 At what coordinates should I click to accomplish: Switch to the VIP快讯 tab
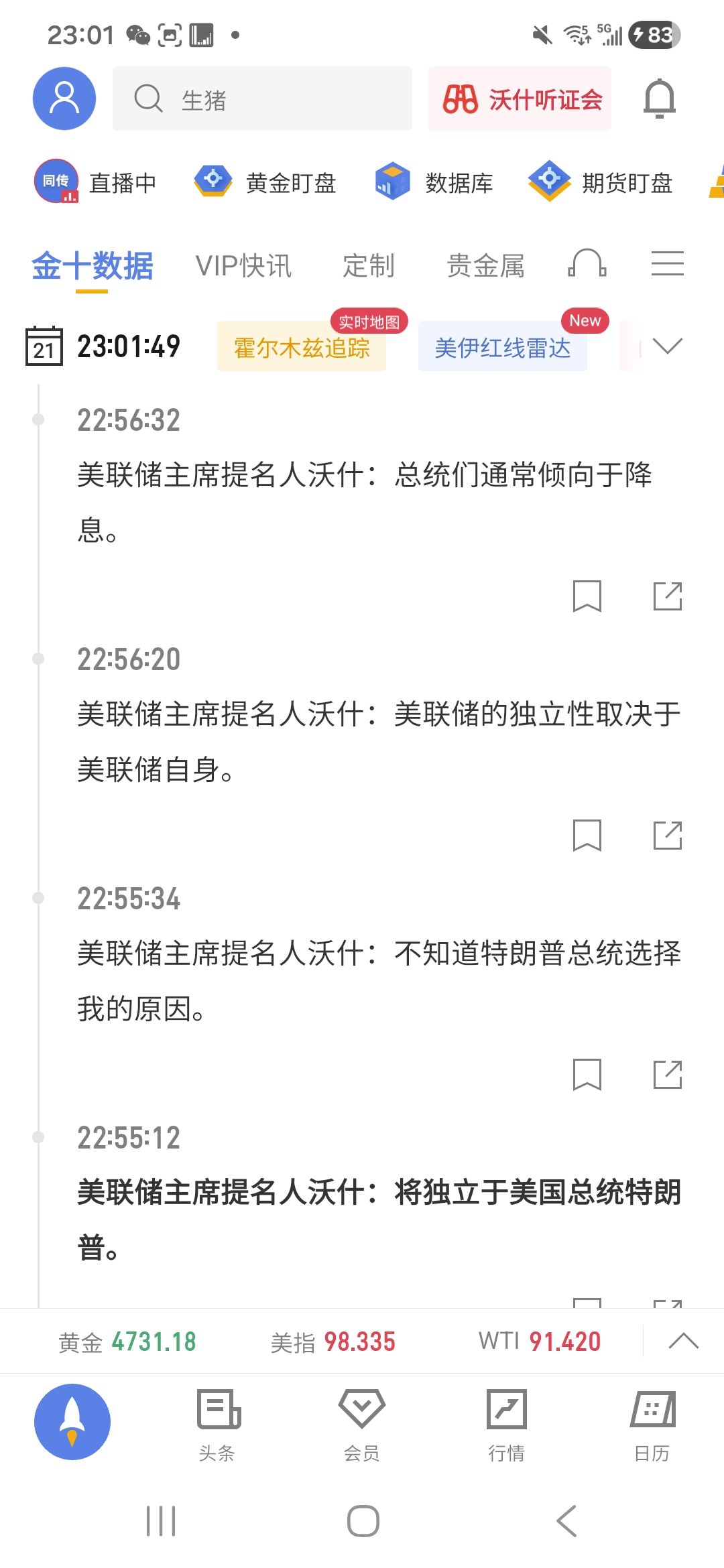coord(243,266)
